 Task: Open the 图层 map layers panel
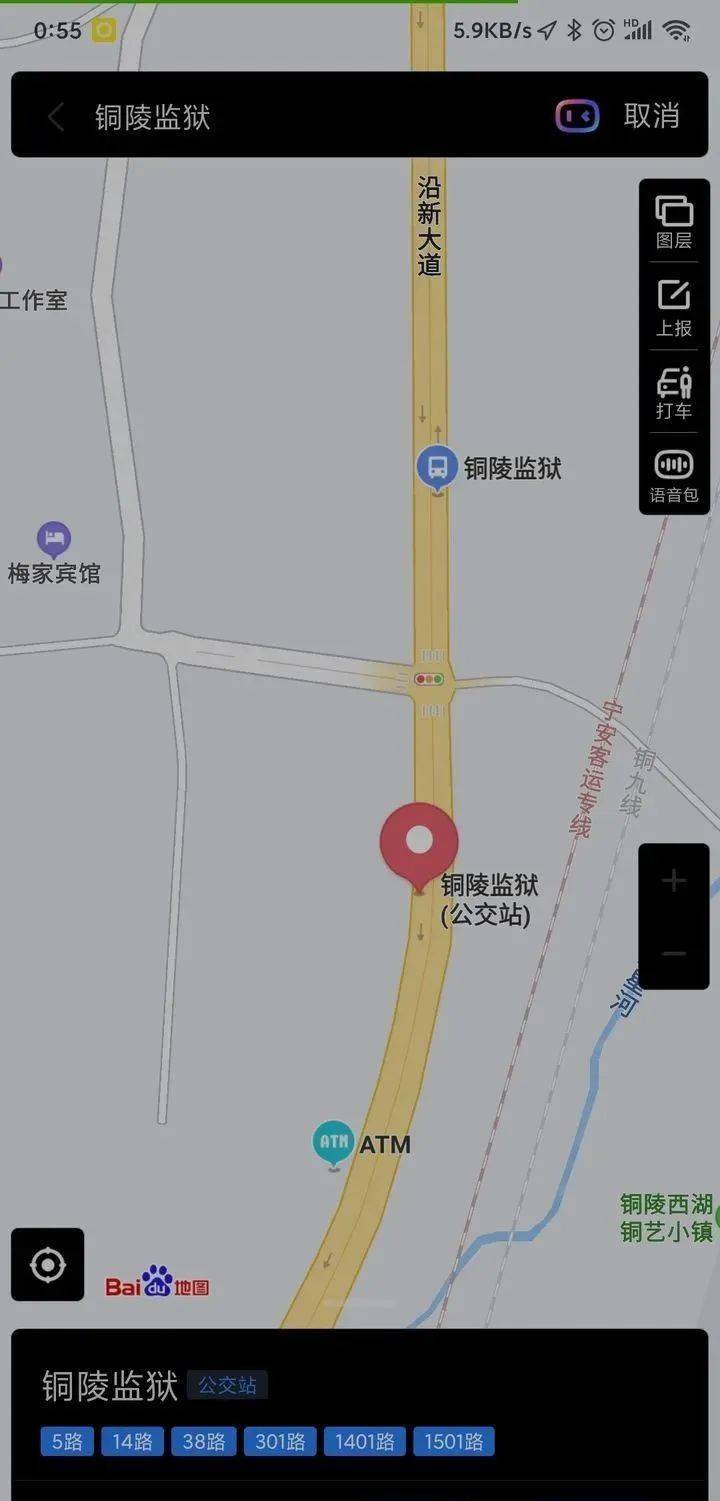coord(674,222)
